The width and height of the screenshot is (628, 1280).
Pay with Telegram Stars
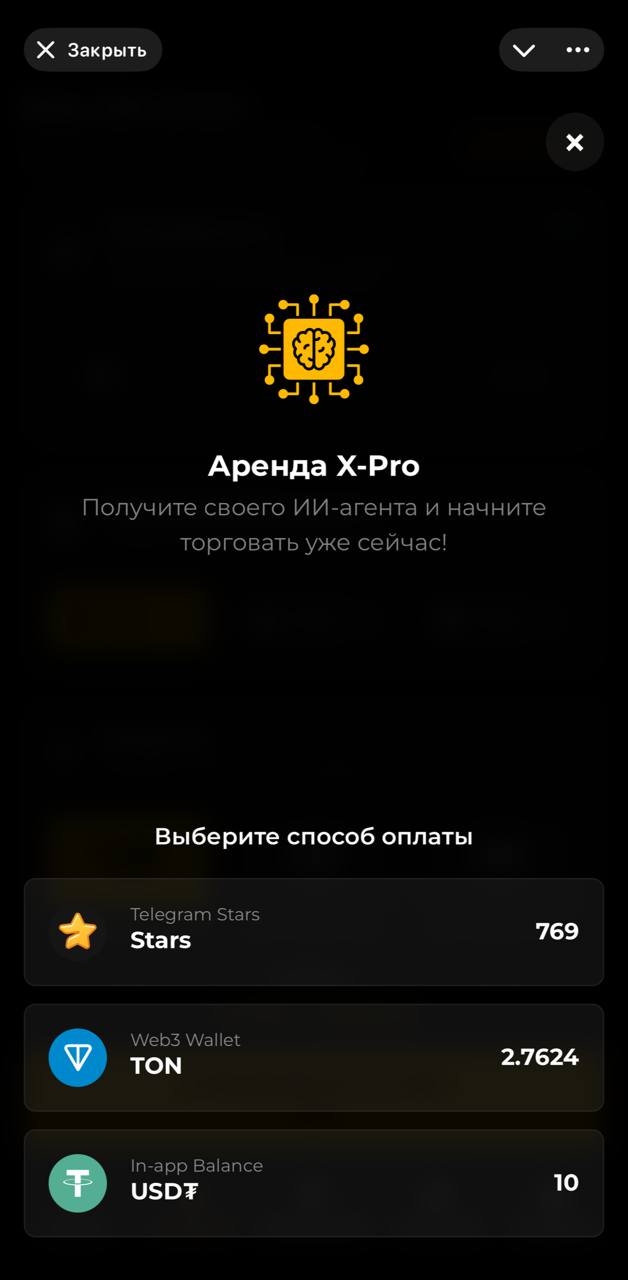point(314,932)
